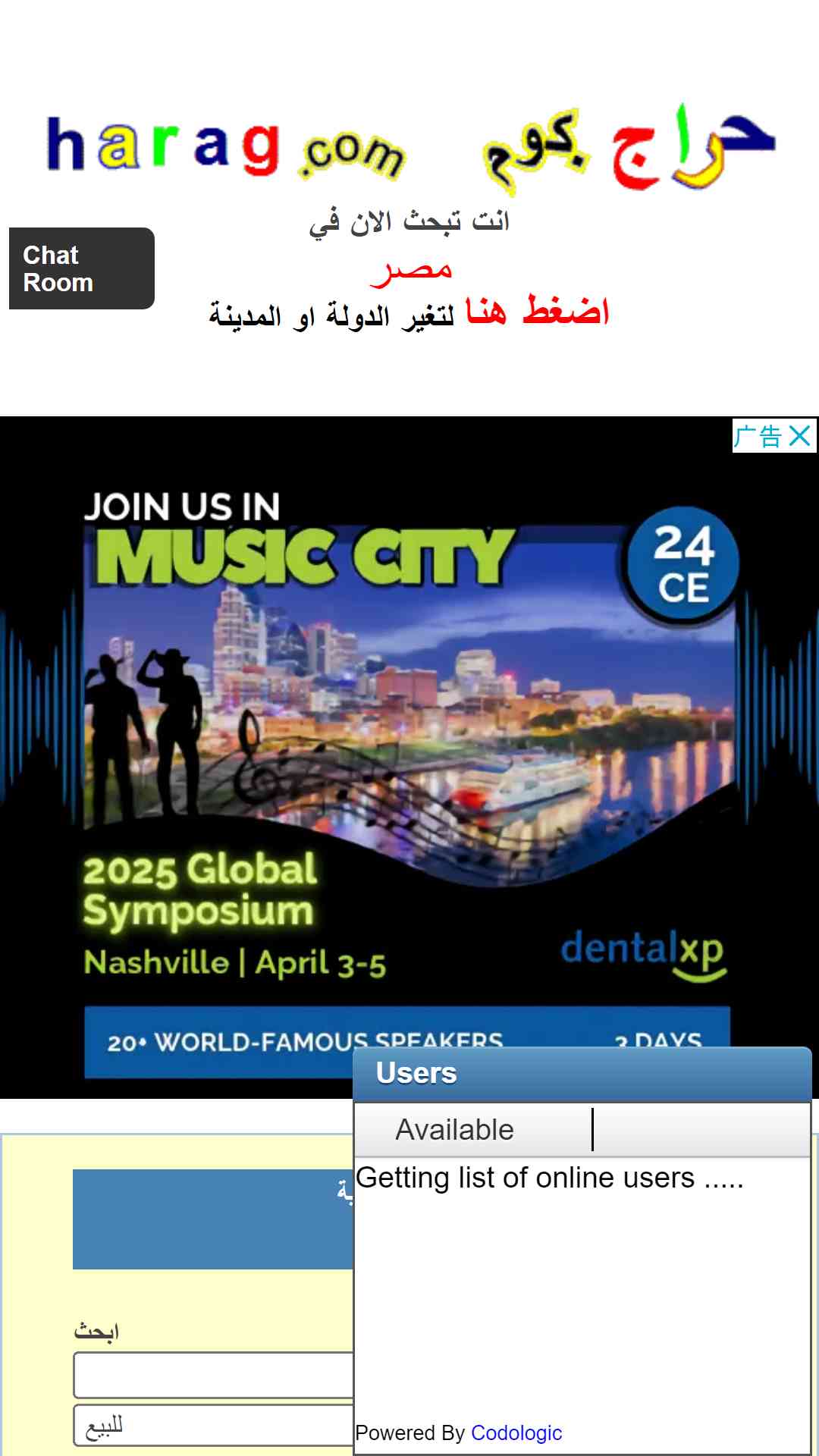Open the Chat Room panel

[x=81, y=268]
